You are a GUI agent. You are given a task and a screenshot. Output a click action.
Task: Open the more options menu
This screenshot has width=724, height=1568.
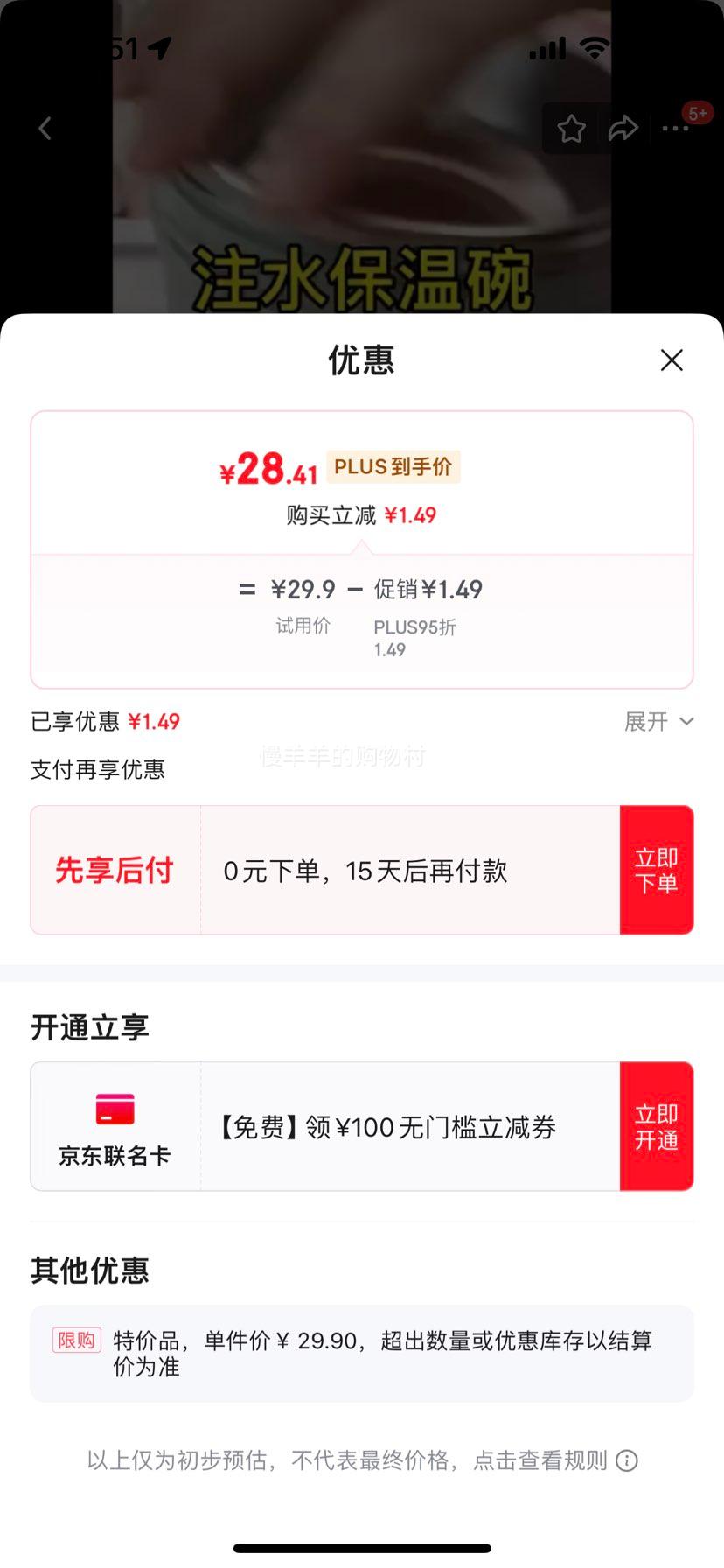pyautogui.click(x=675, y=129)
